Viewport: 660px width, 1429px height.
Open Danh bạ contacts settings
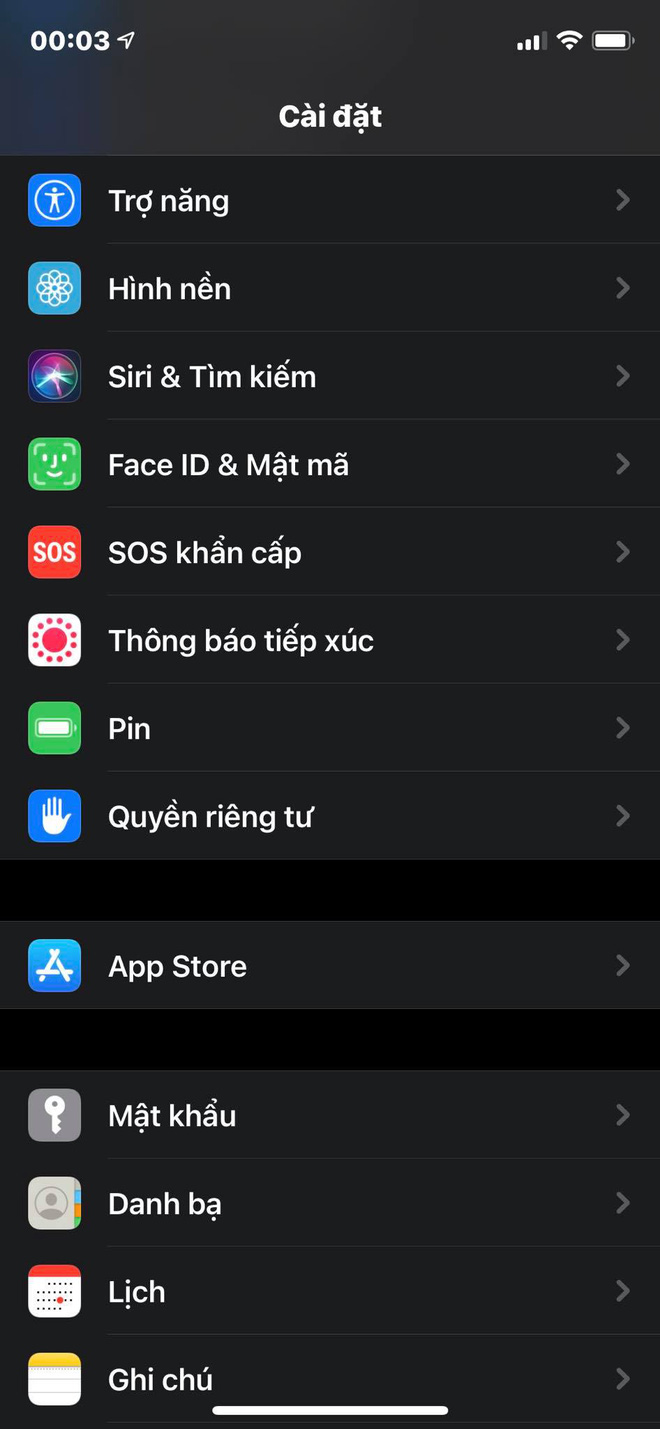(x=330, y=1203)
